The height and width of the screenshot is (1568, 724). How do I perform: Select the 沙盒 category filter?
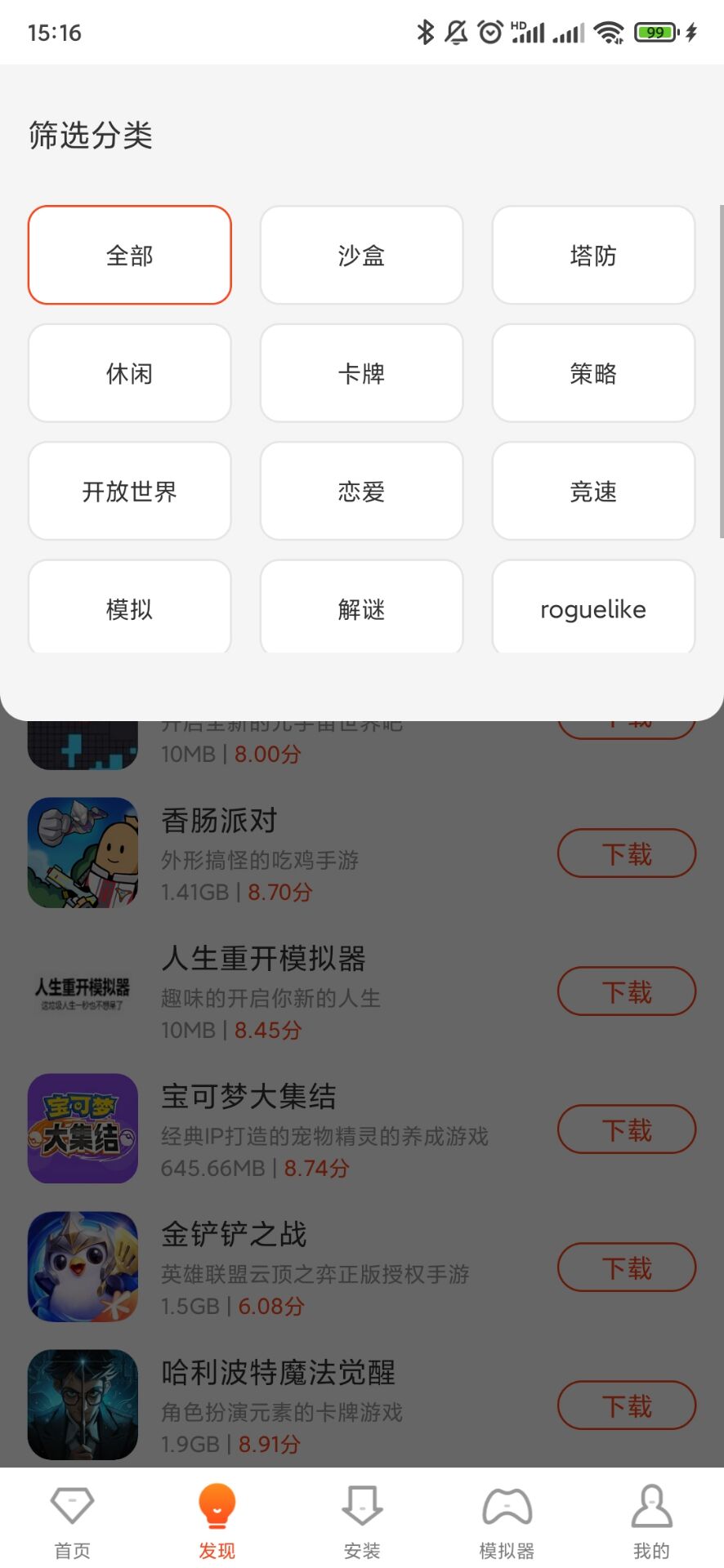pyautogui.click(x=361, y=255)
